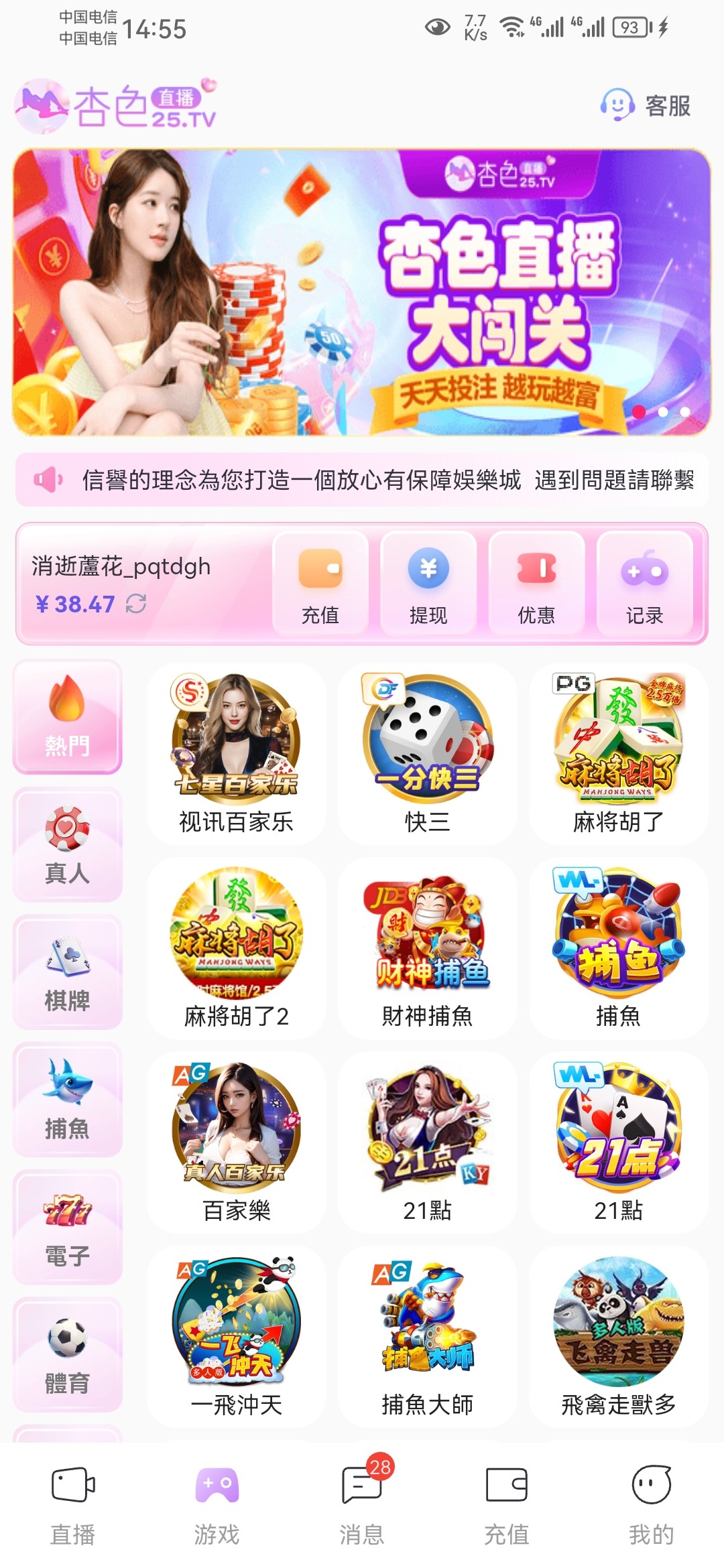The width and height of the screenshot is (724, 1568).
Task: Launch the 快三 game
Action: (x=428, y=754)
